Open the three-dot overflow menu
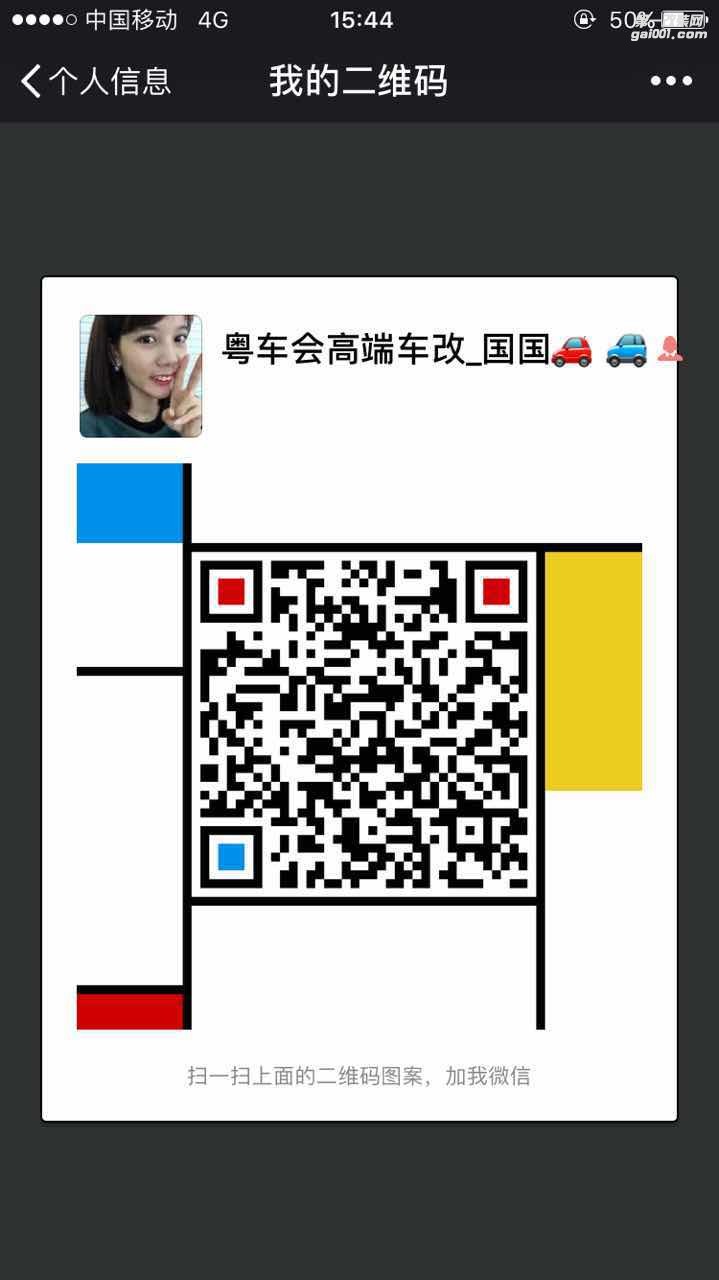Image resolution: width=719 pixels, height=1280 pixels. pyautogui.click(x=670, y=81)
